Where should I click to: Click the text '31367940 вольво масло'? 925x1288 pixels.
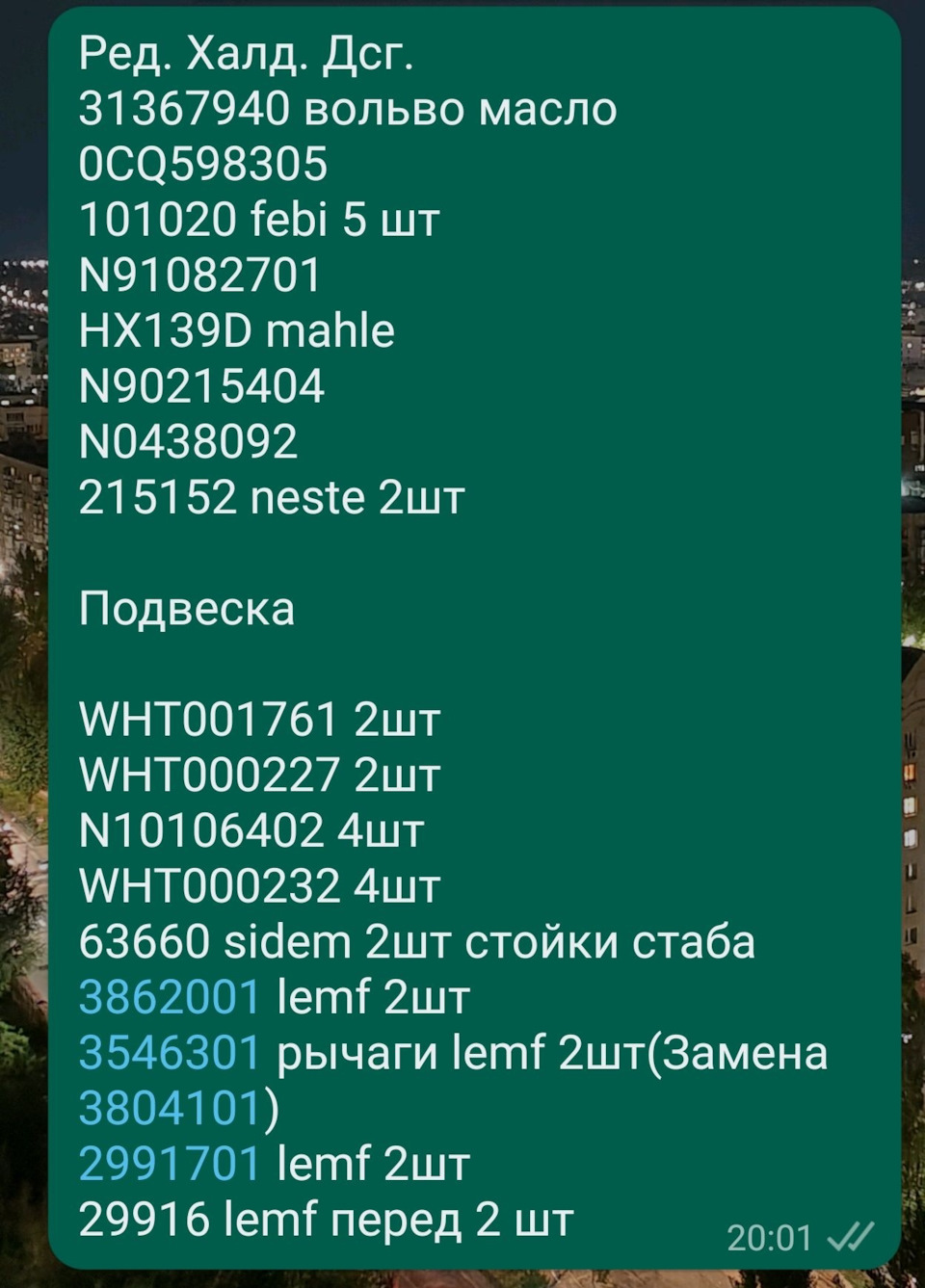pos(351,108)
